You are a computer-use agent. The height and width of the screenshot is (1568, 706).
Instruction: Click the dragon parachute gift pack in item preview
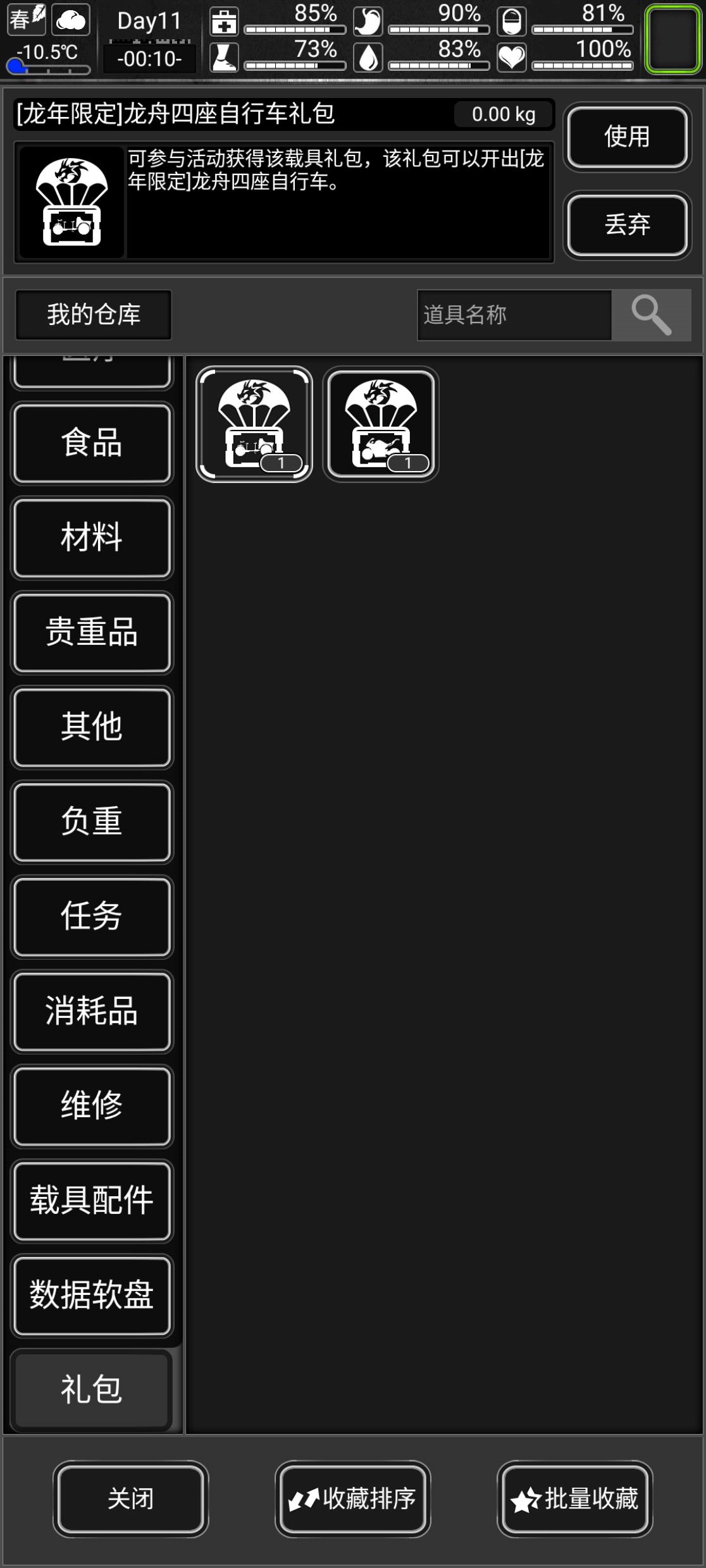pyautogui.click(x=70, y=201)
